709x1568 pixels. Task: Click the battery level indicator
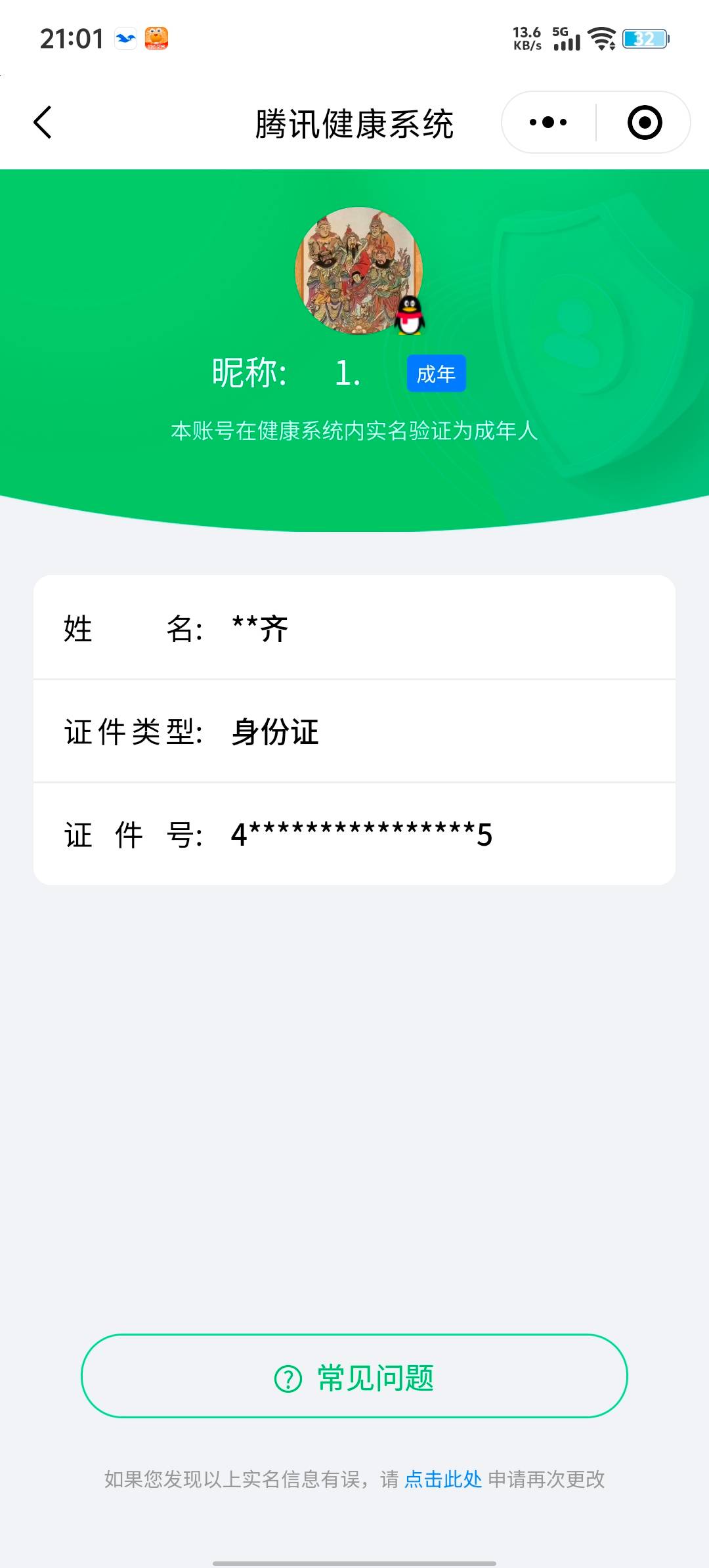click(x=646, y=39)
